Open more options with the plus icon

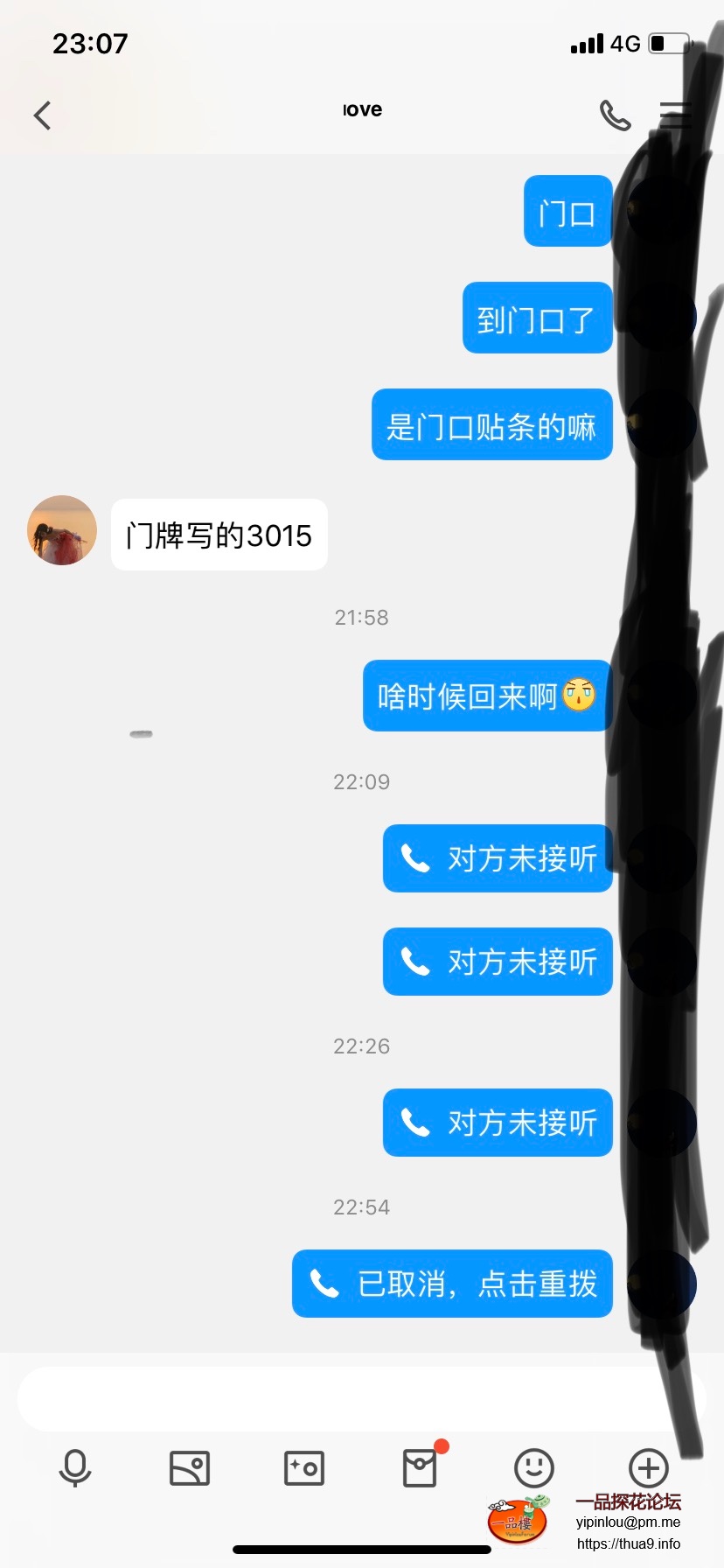648,1467
